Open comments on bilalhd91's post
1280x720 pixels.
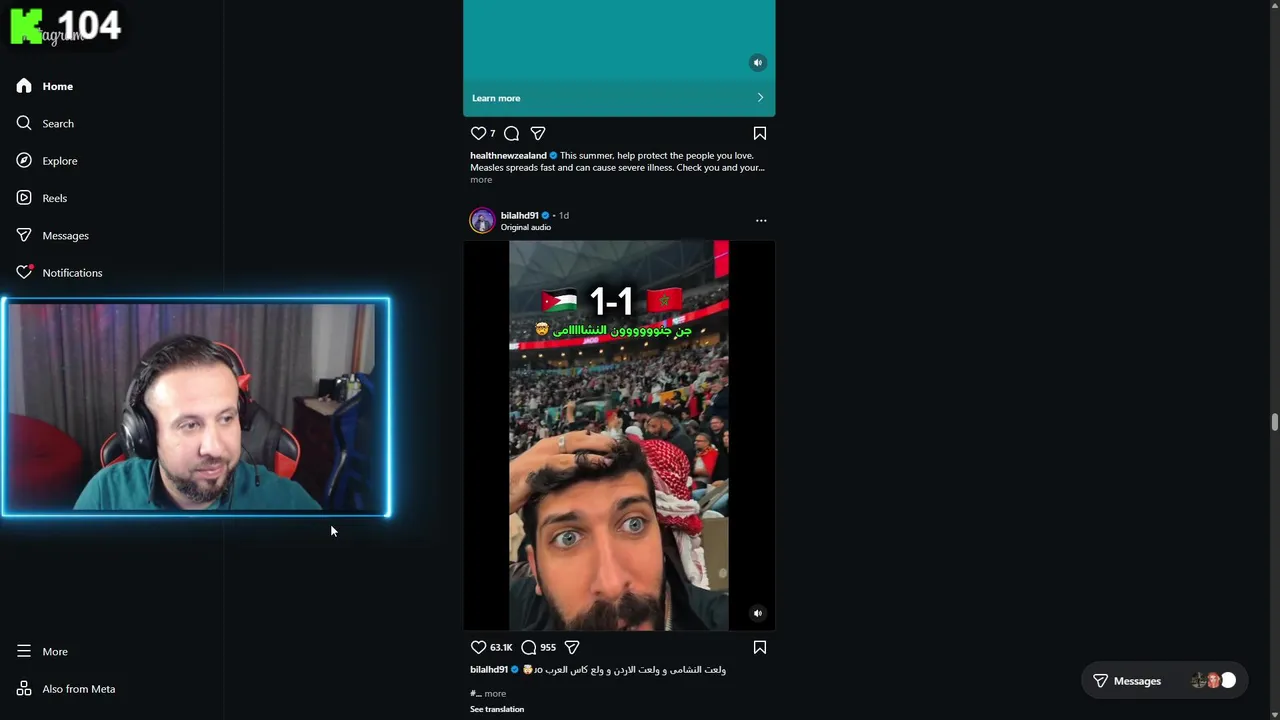click(x=529, y=647)
